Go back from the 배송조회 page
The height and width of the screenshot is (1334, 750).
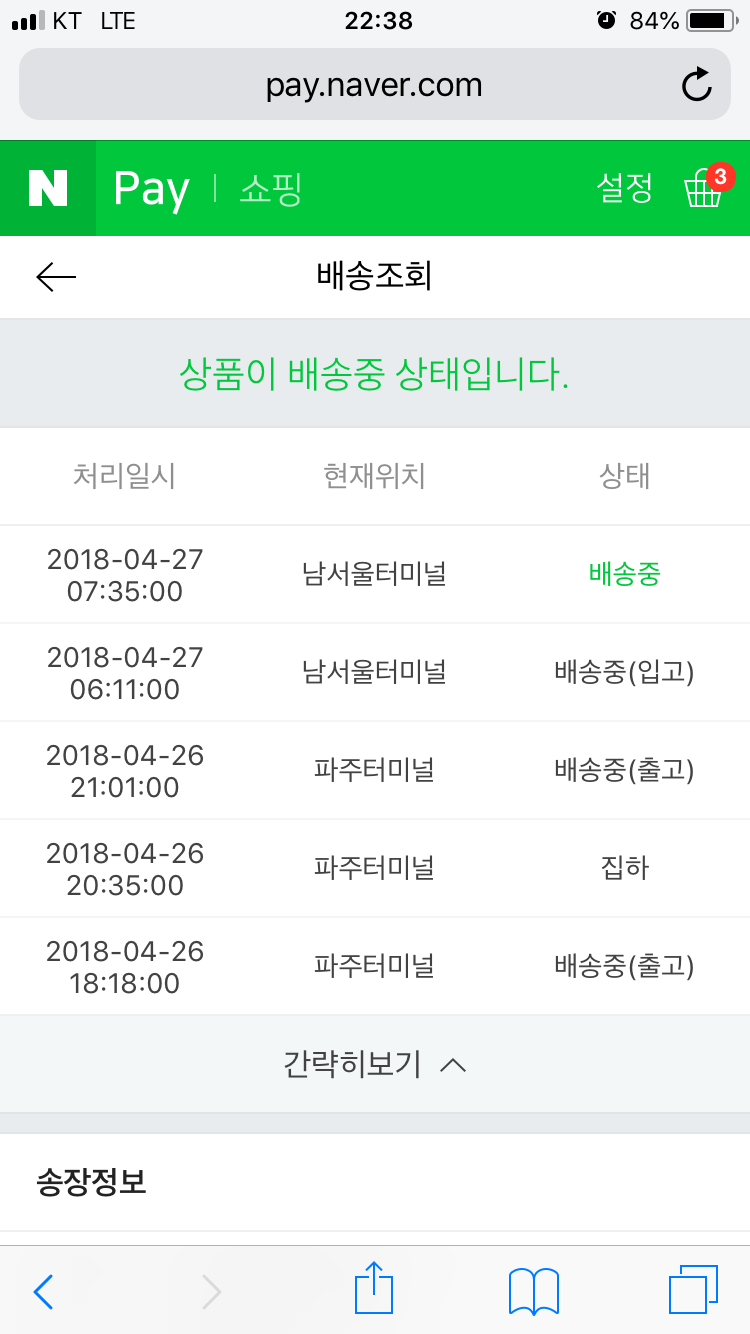point(56,277)
